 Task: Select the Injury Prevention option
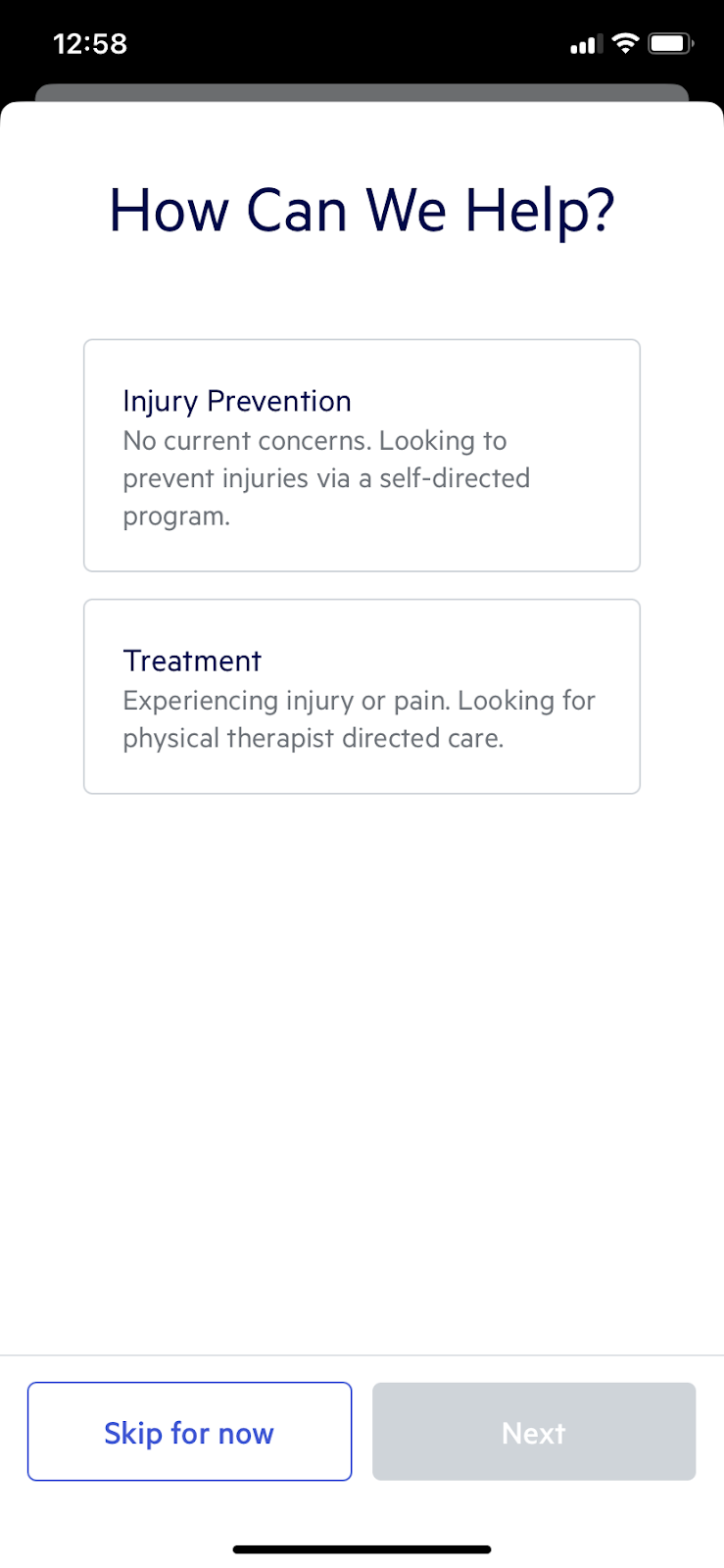tap(362, 456)
